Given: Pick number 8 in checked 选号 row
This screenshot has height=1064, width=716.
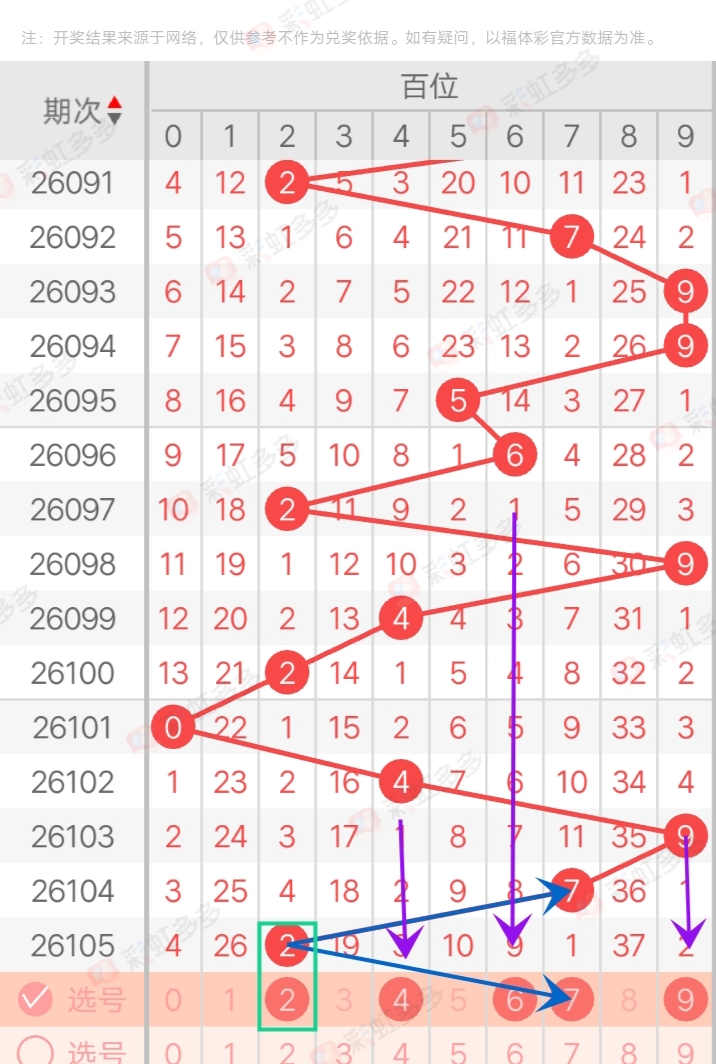Looking at the screenshot, I should tap(629, 999).
